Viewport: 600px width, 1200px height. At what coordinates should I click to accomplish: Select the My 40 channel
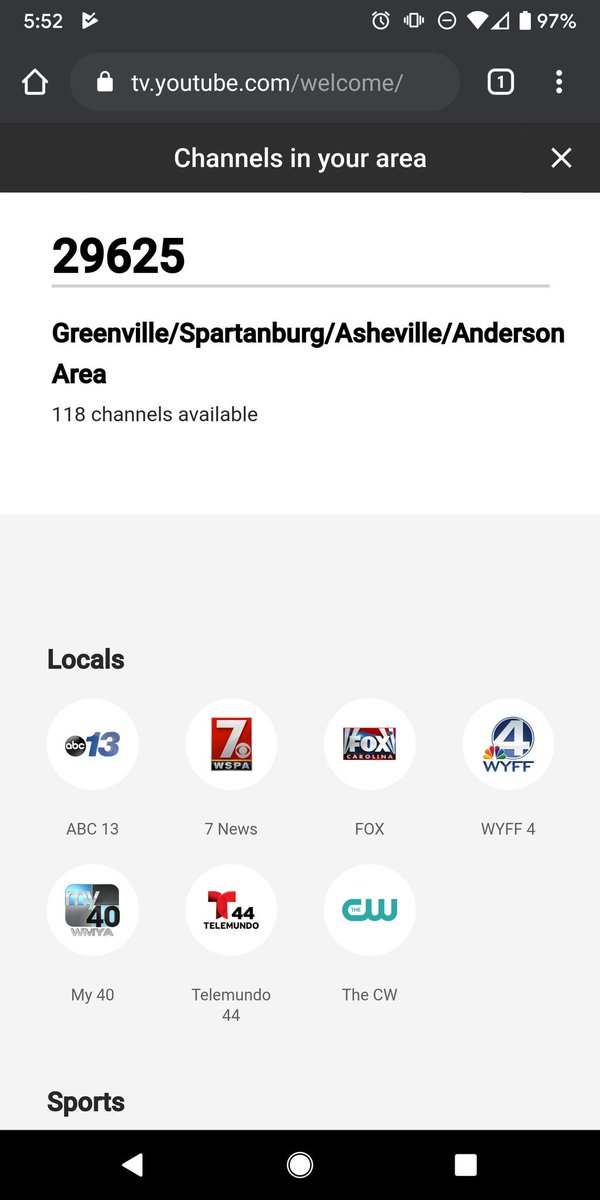93,910
